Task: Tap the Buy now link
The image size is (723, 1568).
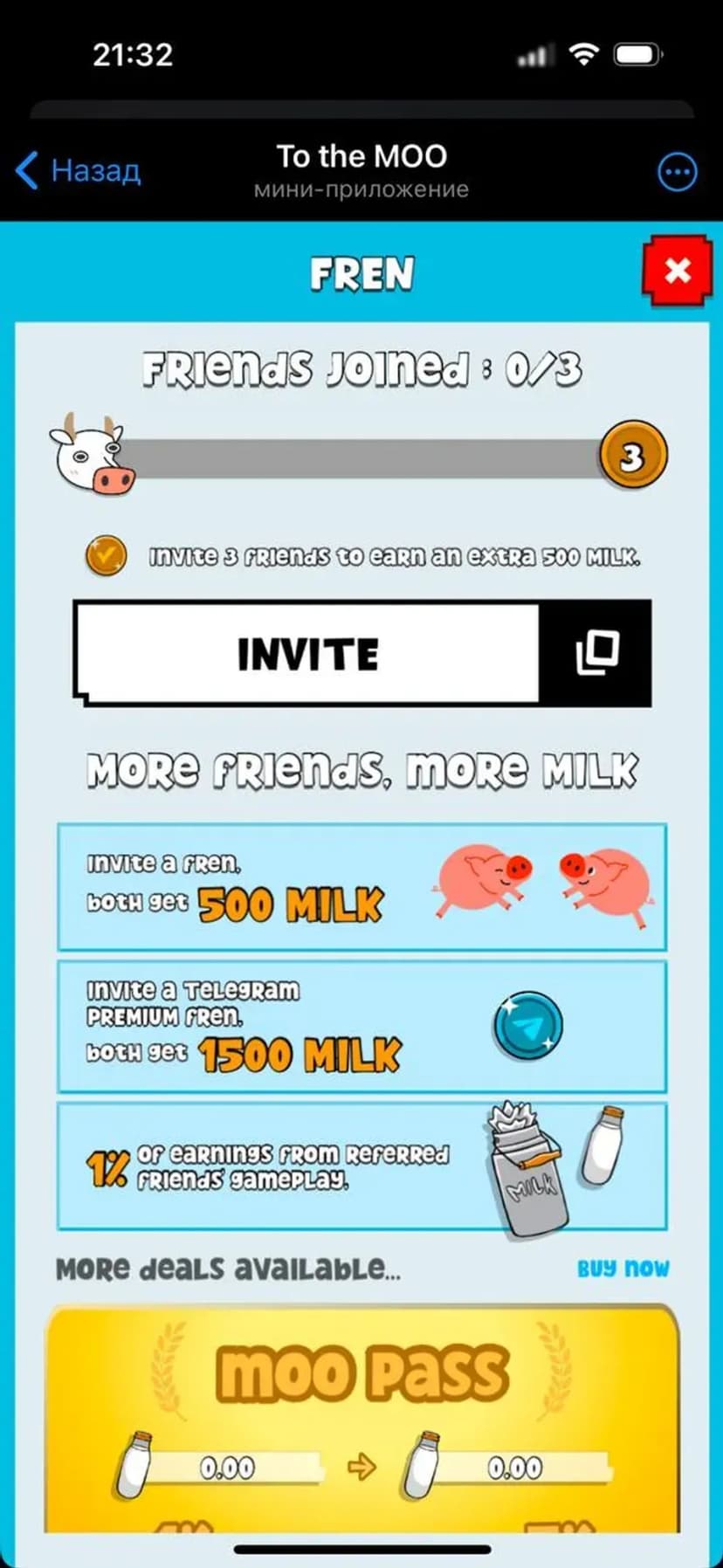Action: pyautogui.click(x=623, y=1269)
